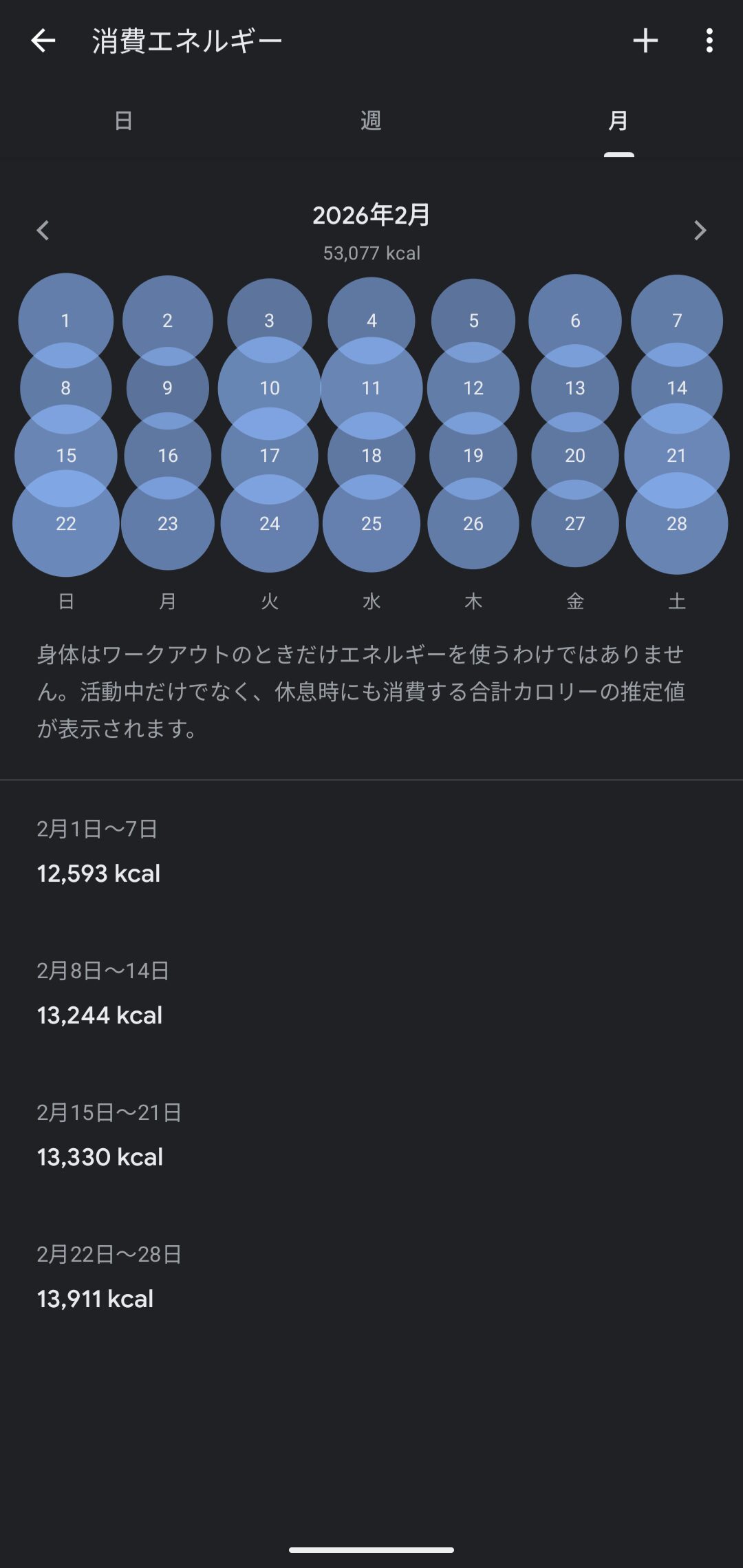The width and height of the screenshot is (743, 1568).
Task: Open the three-dot overflow menu
Action: (708, 41)
